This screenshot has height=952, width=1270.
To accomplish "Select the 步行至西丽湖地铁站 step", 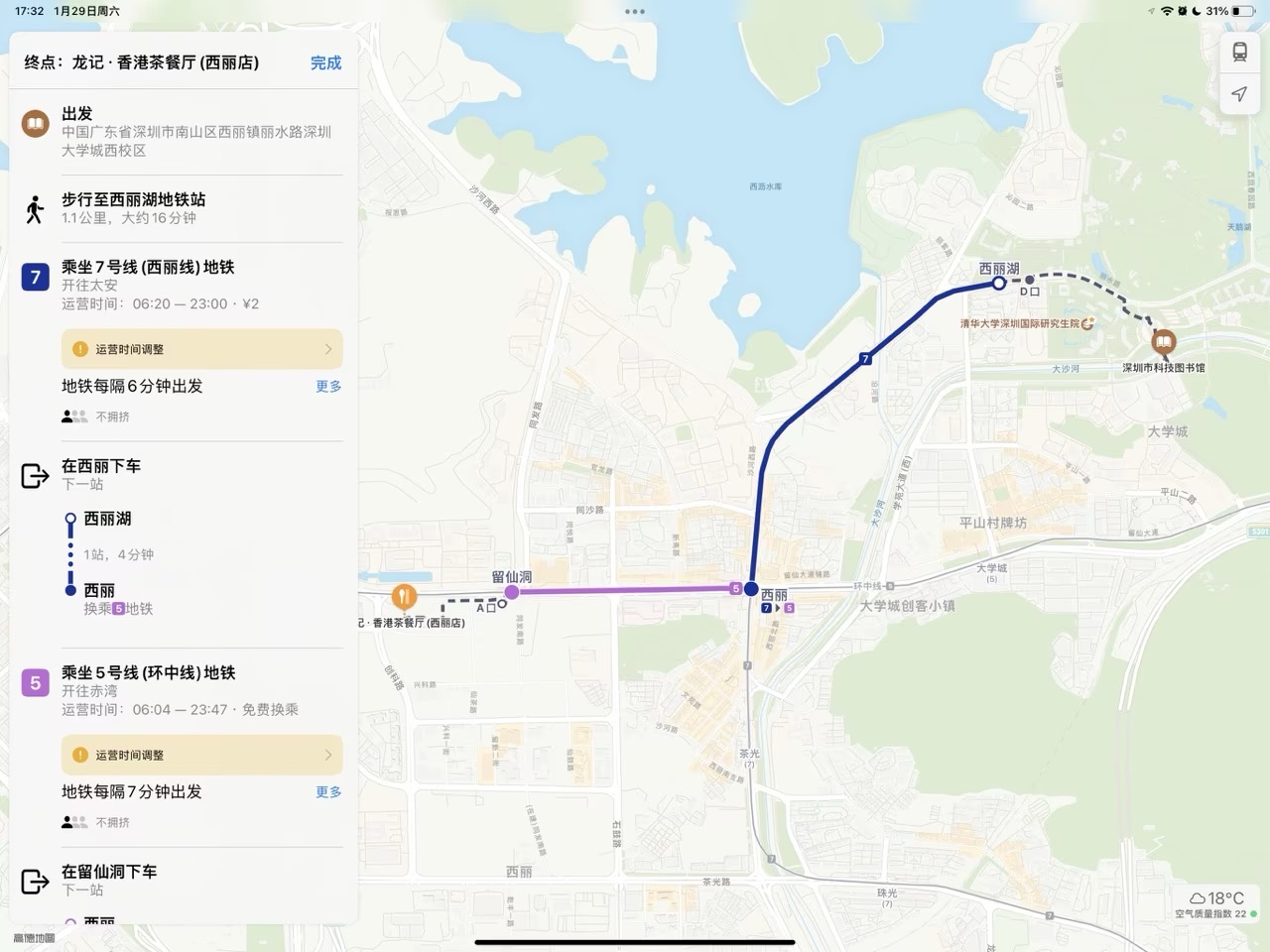I will (x=179, y=208).
